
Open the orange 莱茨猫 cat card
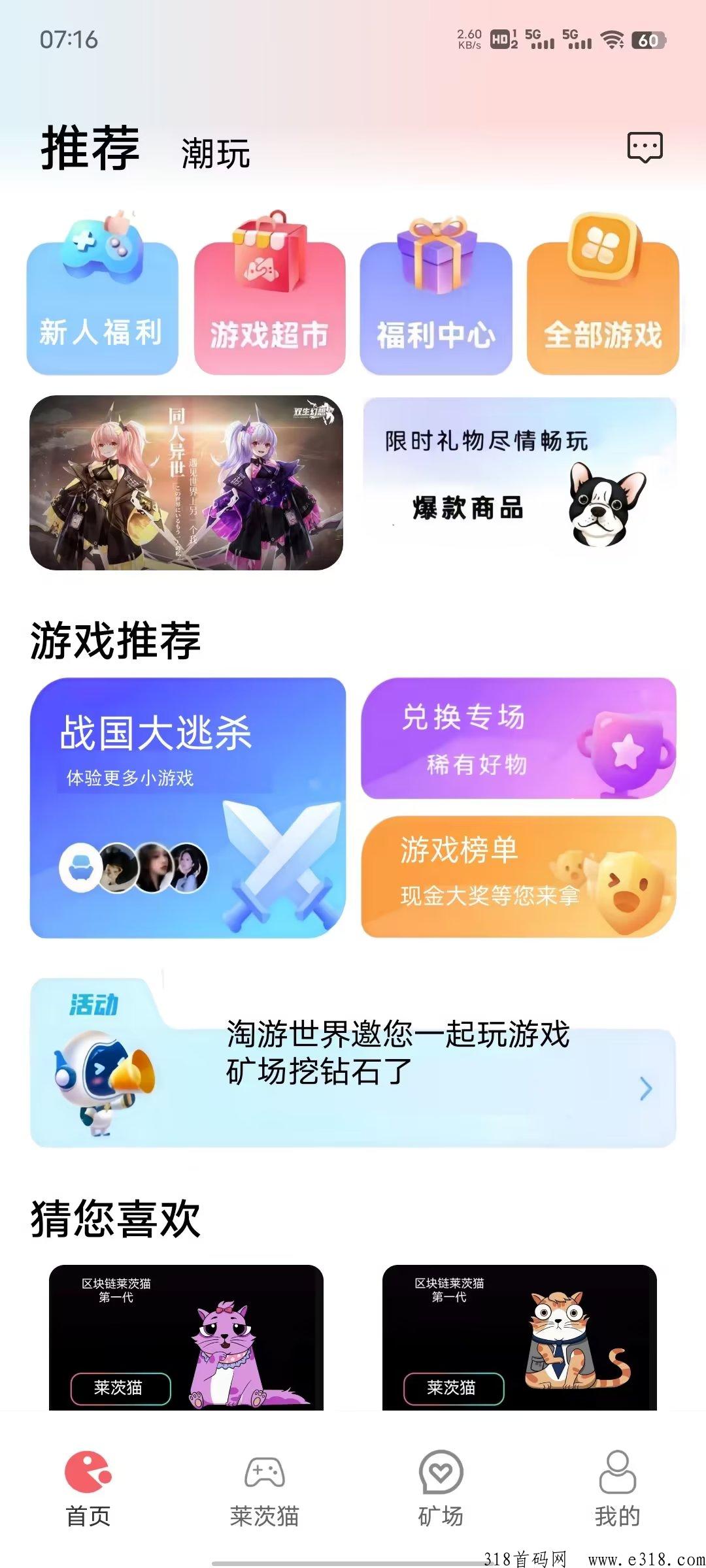click(520, 1337)
